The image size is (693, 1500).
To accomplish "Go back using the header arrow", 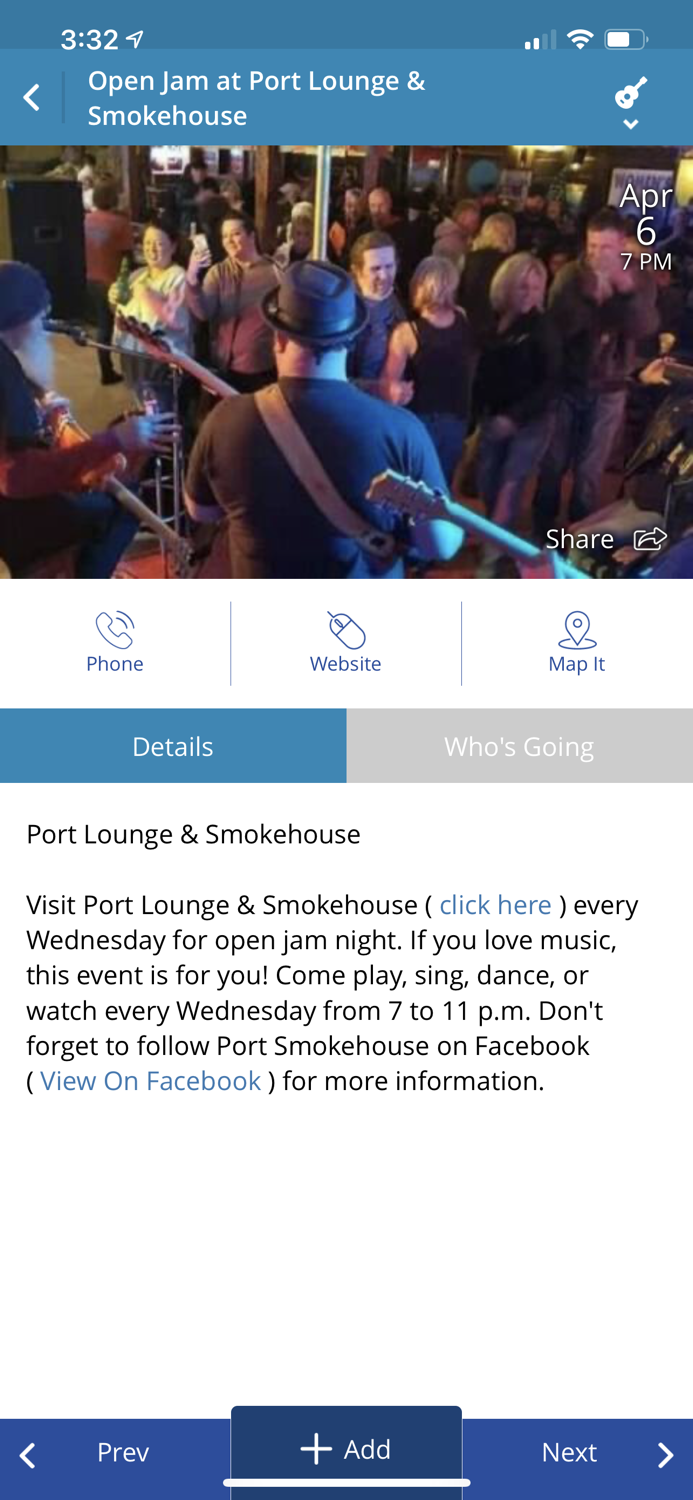I will click(x=32, y=98).
